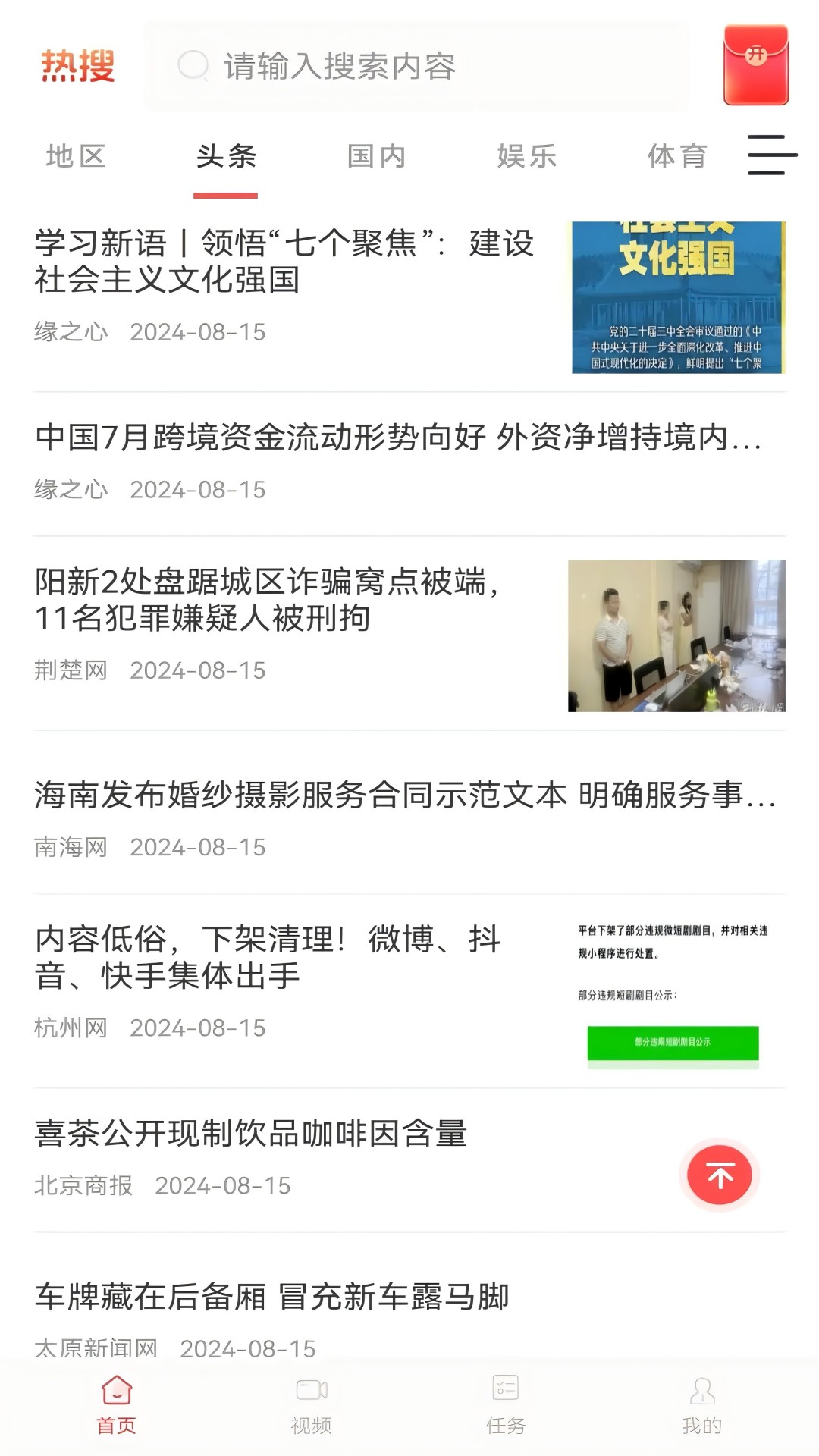Tap the search input field

pyautogui.click(x=416, y=67)
